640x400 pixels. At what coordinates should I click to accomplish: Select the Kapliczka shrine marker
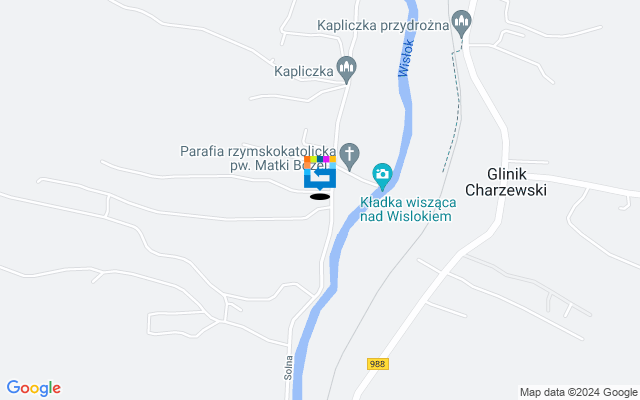[347, 70]
